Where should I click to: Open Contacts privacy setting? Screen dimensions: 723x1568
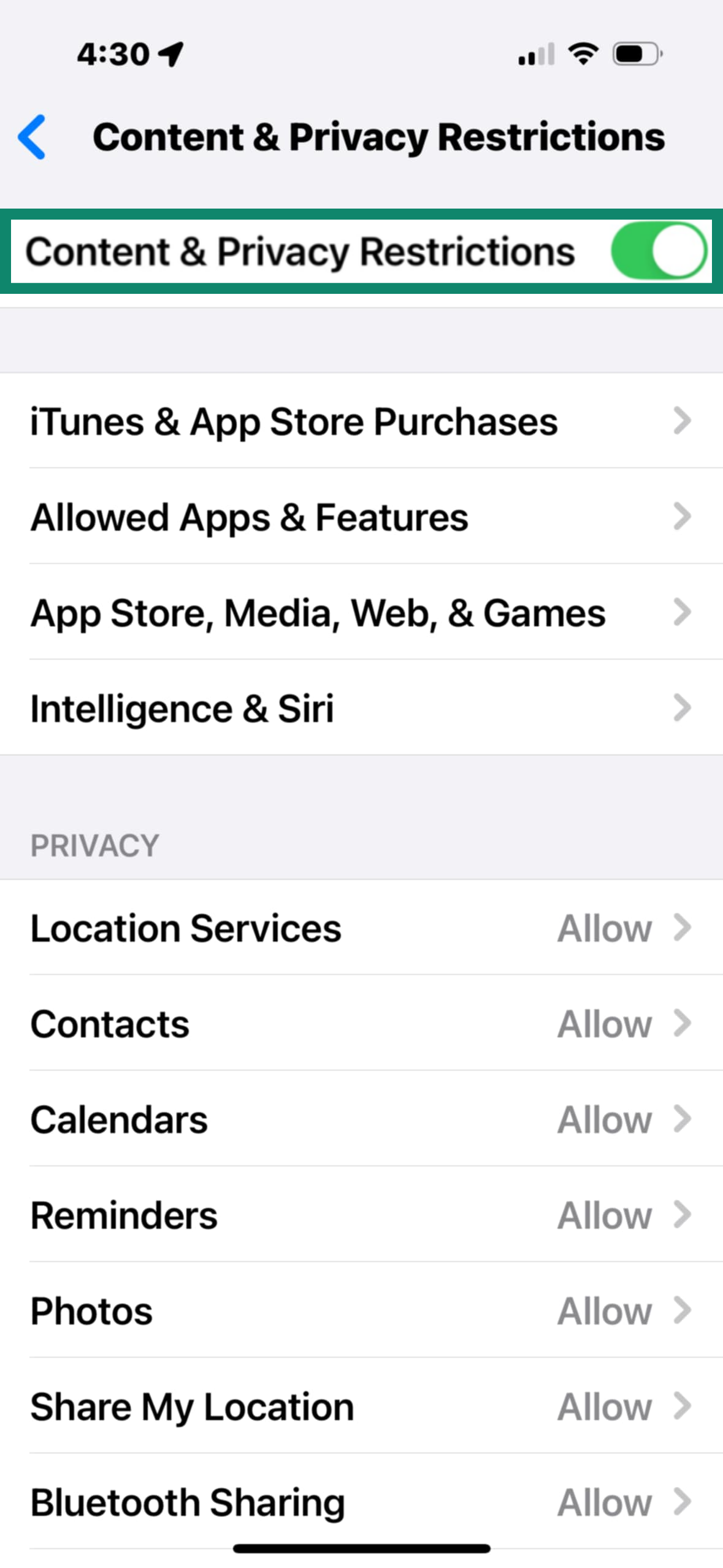coord(361,1023)
